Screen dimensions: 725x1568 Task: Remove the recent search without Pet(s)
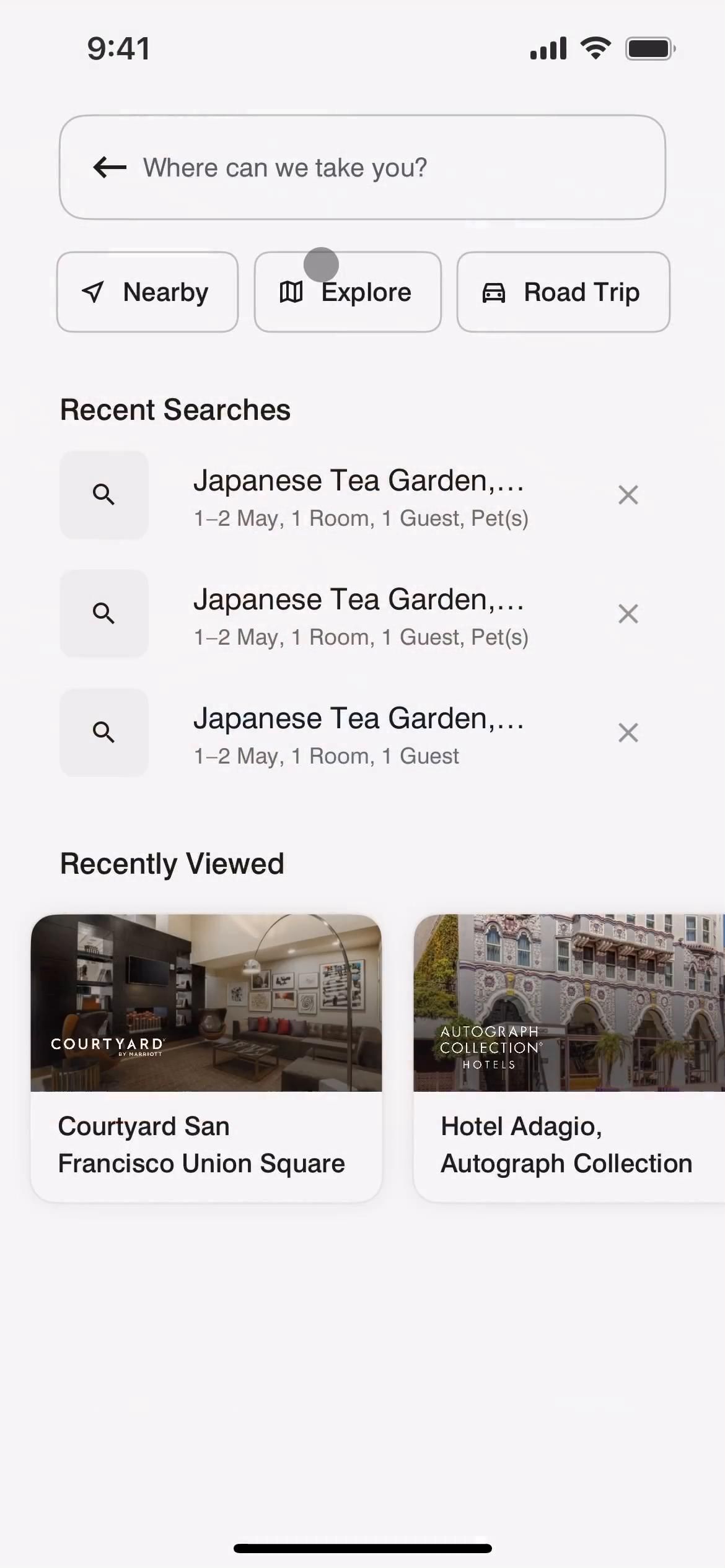tap(628, 733)
